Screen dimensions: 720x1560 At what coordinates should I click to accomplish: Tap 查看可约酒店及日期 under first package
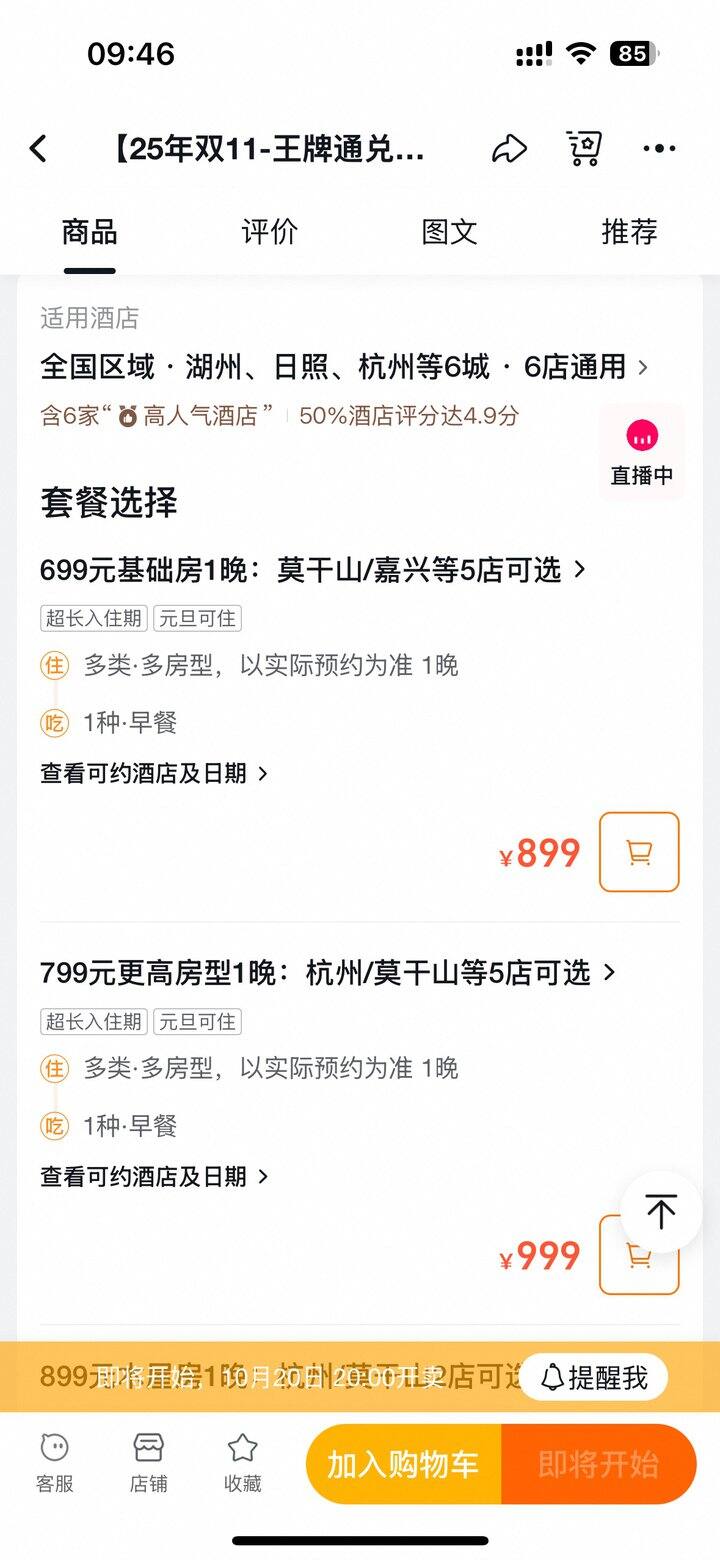coord(152,772)
